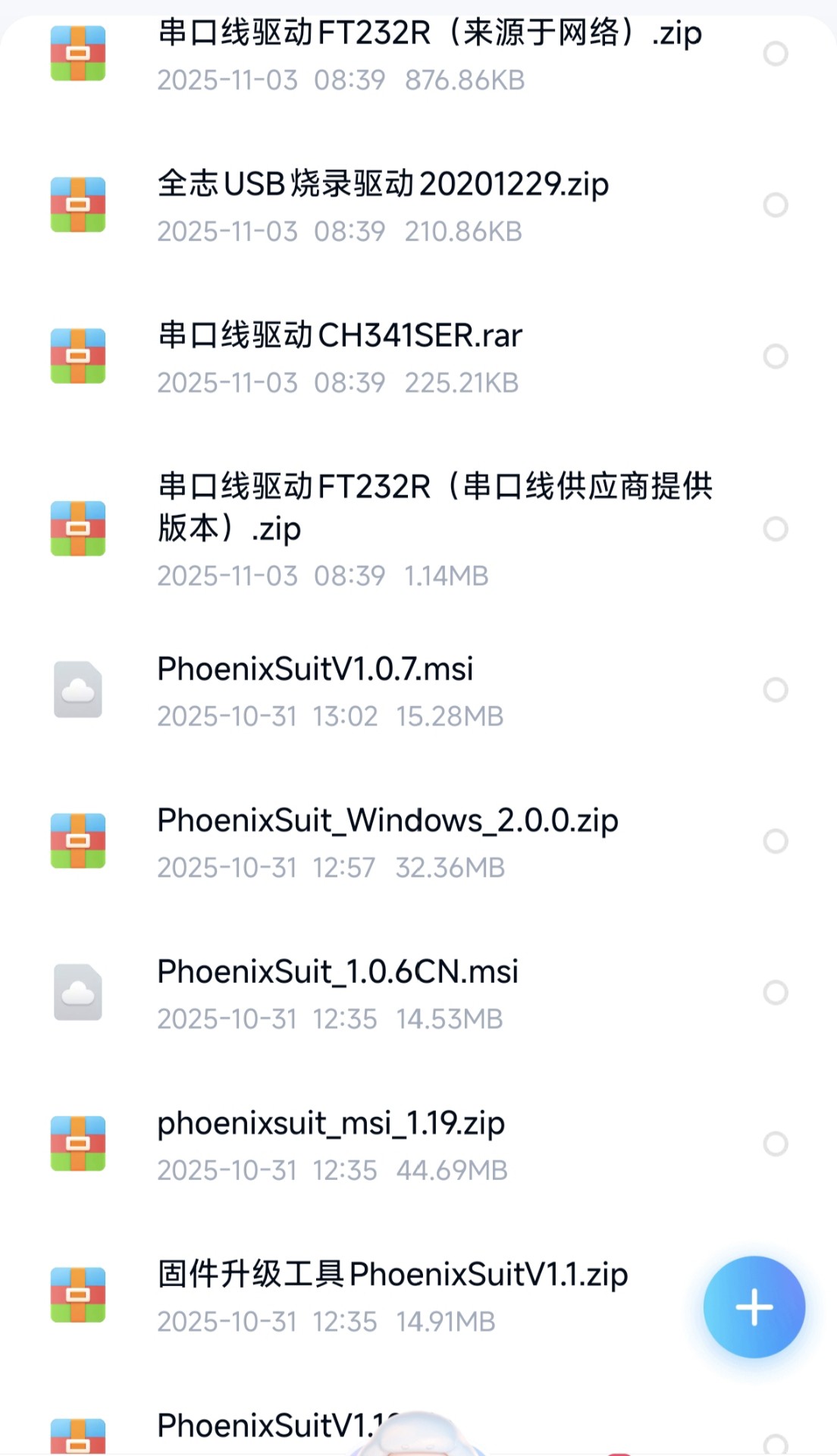Select the PhoenixSuit_Windows_2.0.0.zip circle

click(775, 841)
